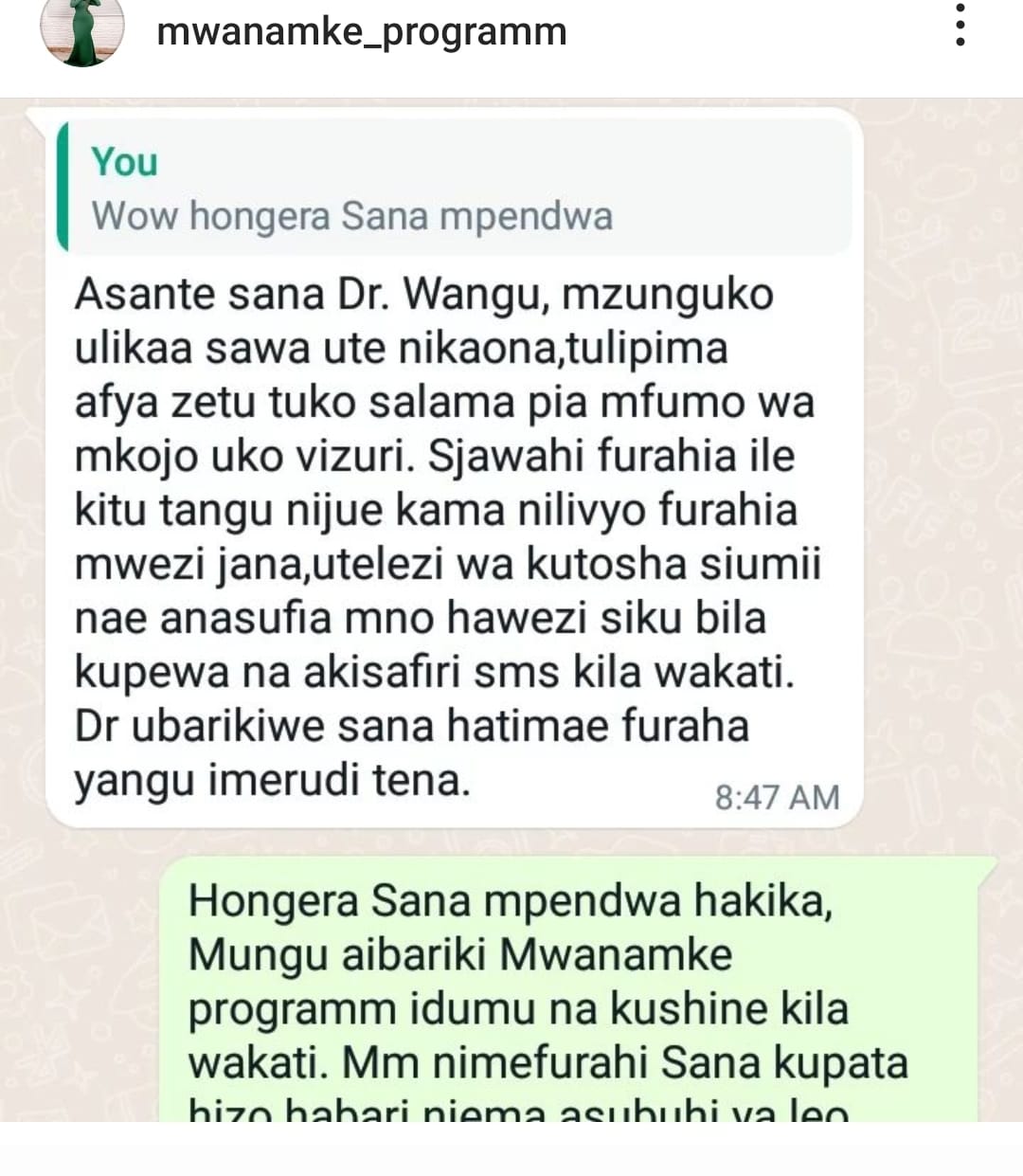Image resolution: width=1023 pixels, height=1176 pixels.
Task: Tap the posted WhatsApp chat image
Action: (x=511, y=606)
